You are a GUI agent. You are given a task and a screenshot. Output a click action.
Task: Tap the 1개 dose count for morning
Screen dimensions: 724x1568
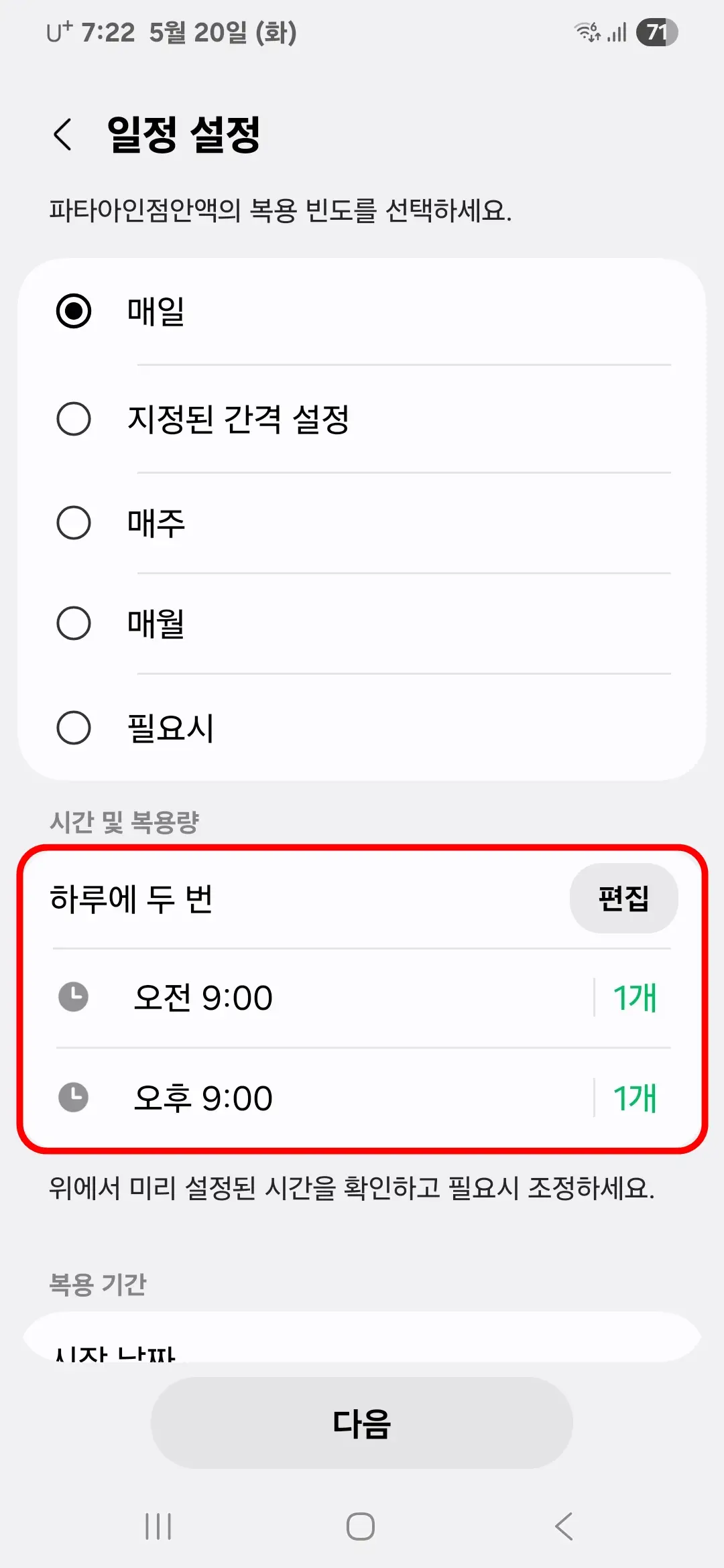(634, 996)
